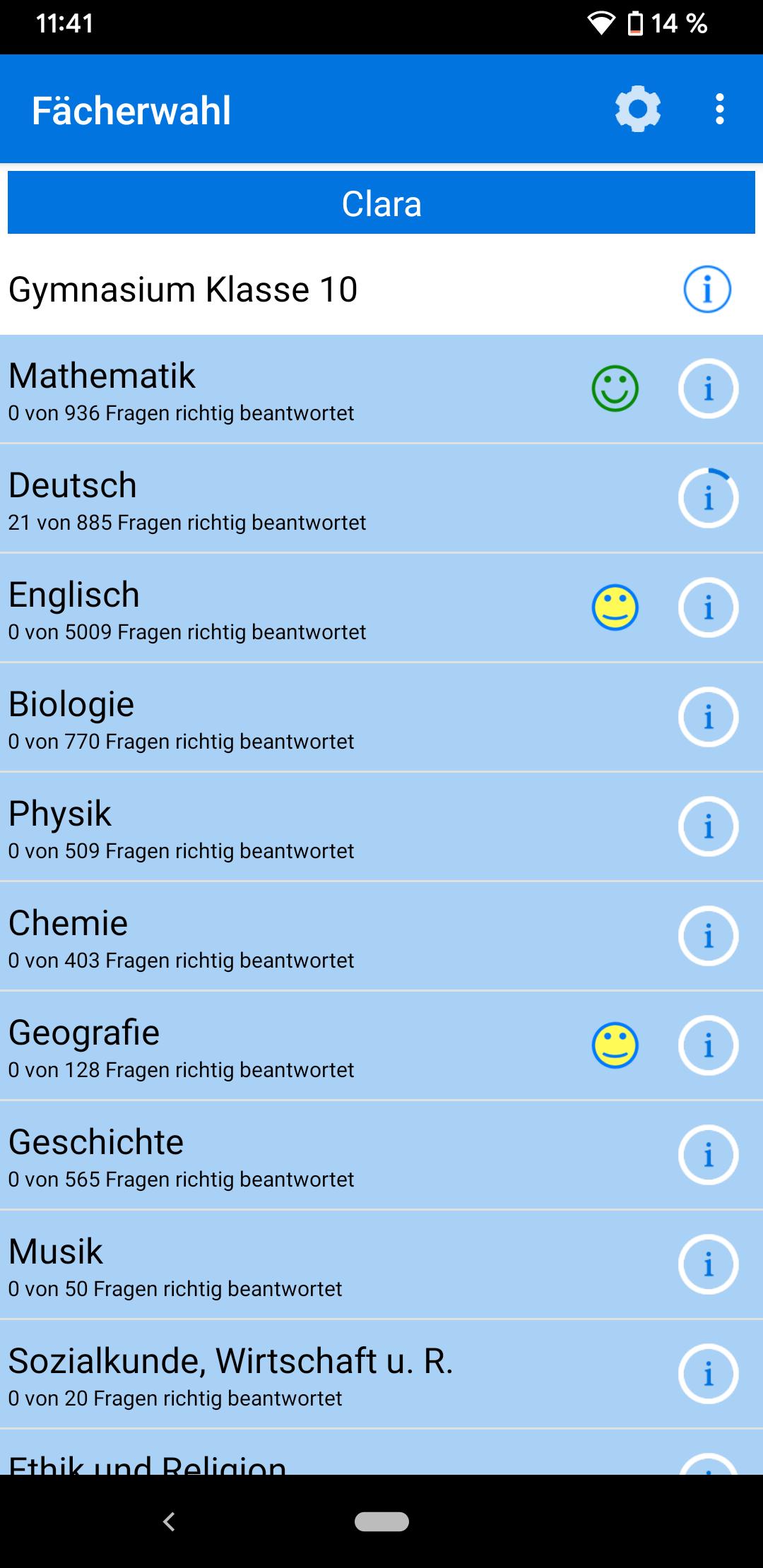
Task: Open the Englisch subject
Action: click(283, 609)
